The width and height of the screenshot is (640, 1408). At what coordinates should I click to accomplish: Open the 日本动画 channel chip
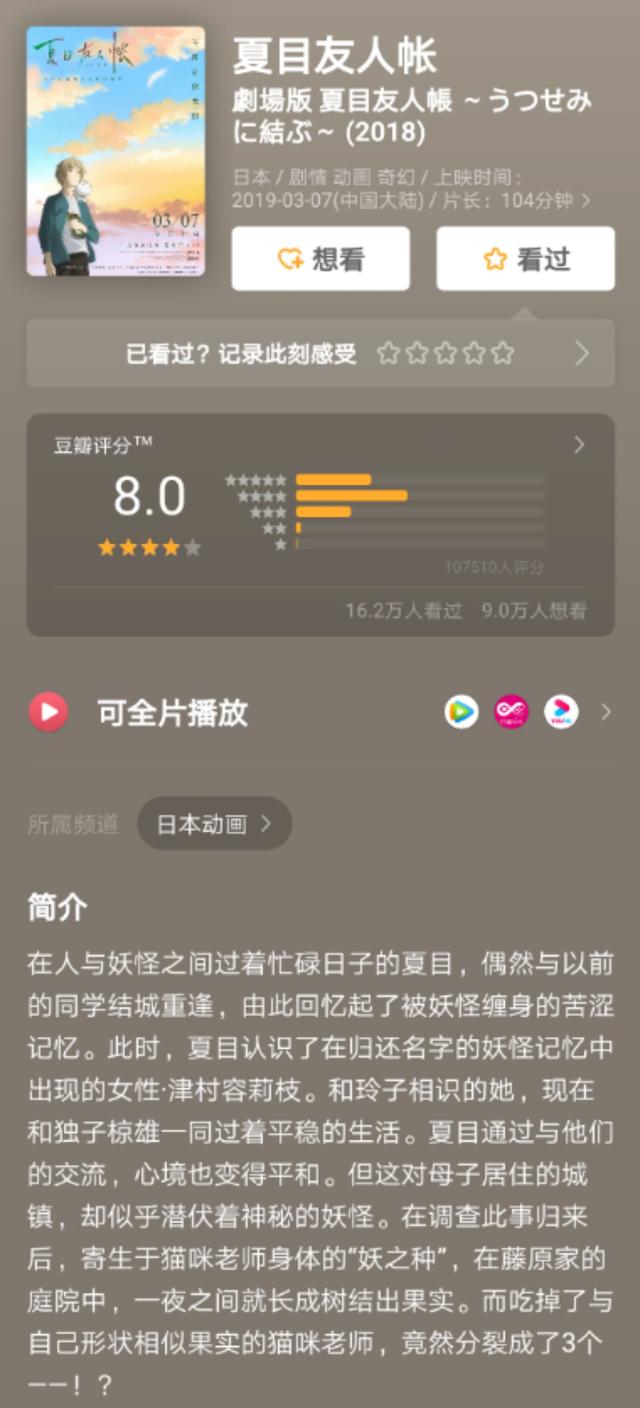click(x=214, y=824)
